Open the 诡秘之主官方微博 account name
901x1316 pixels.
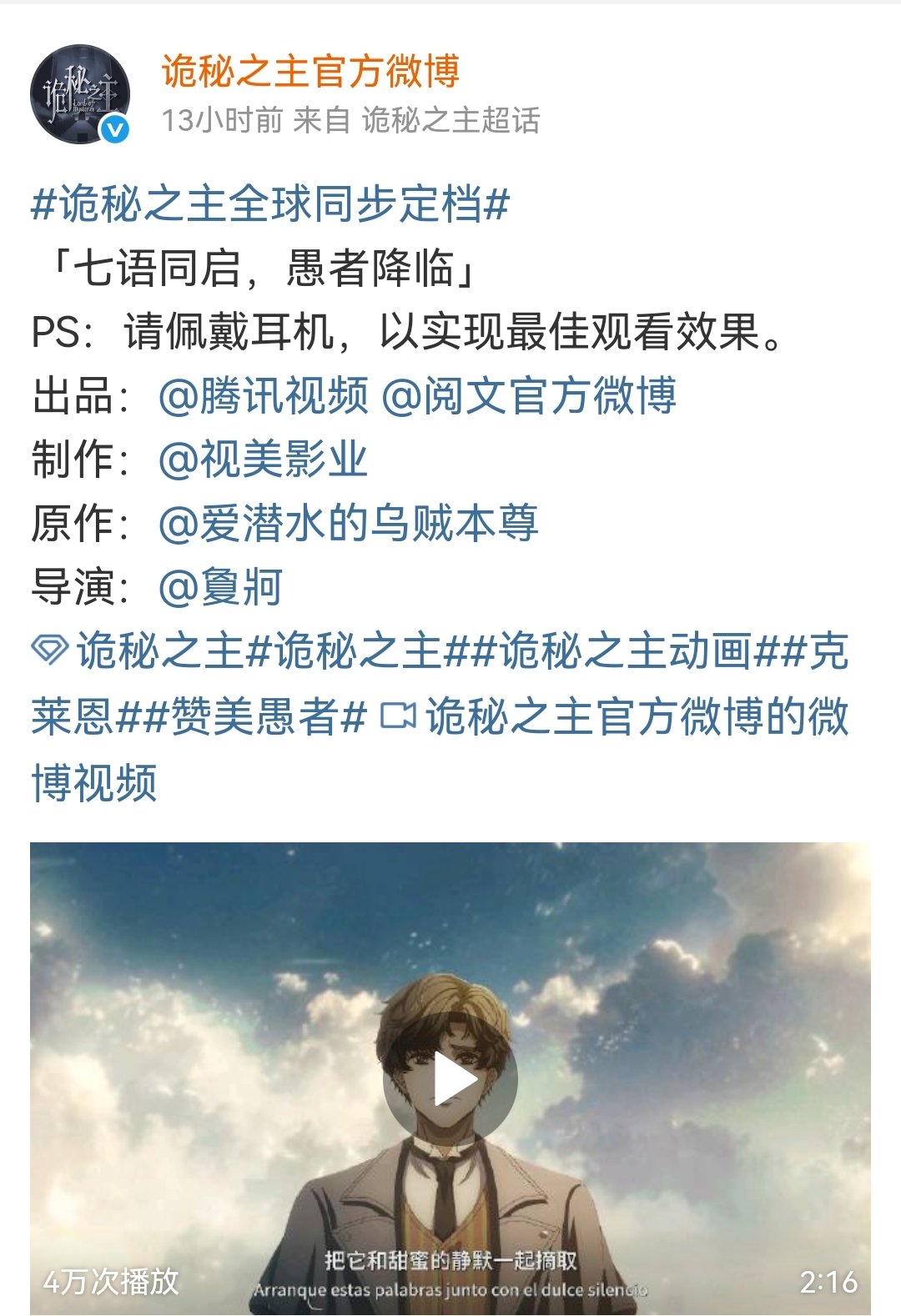310,72
